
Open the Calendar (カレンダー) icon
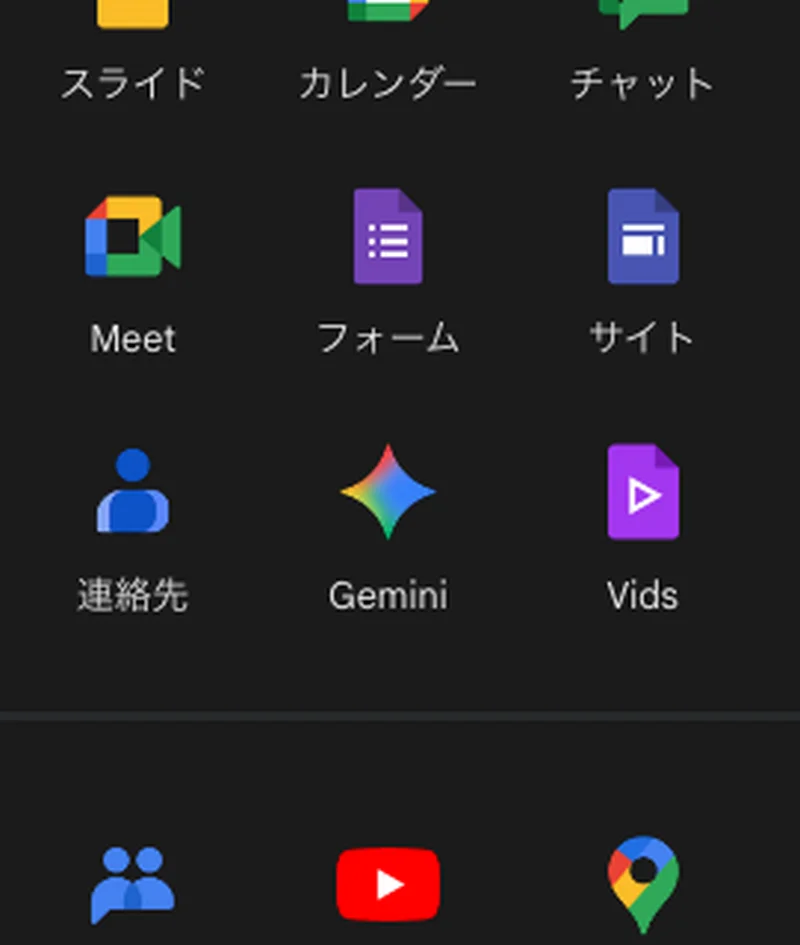[388, 10]
